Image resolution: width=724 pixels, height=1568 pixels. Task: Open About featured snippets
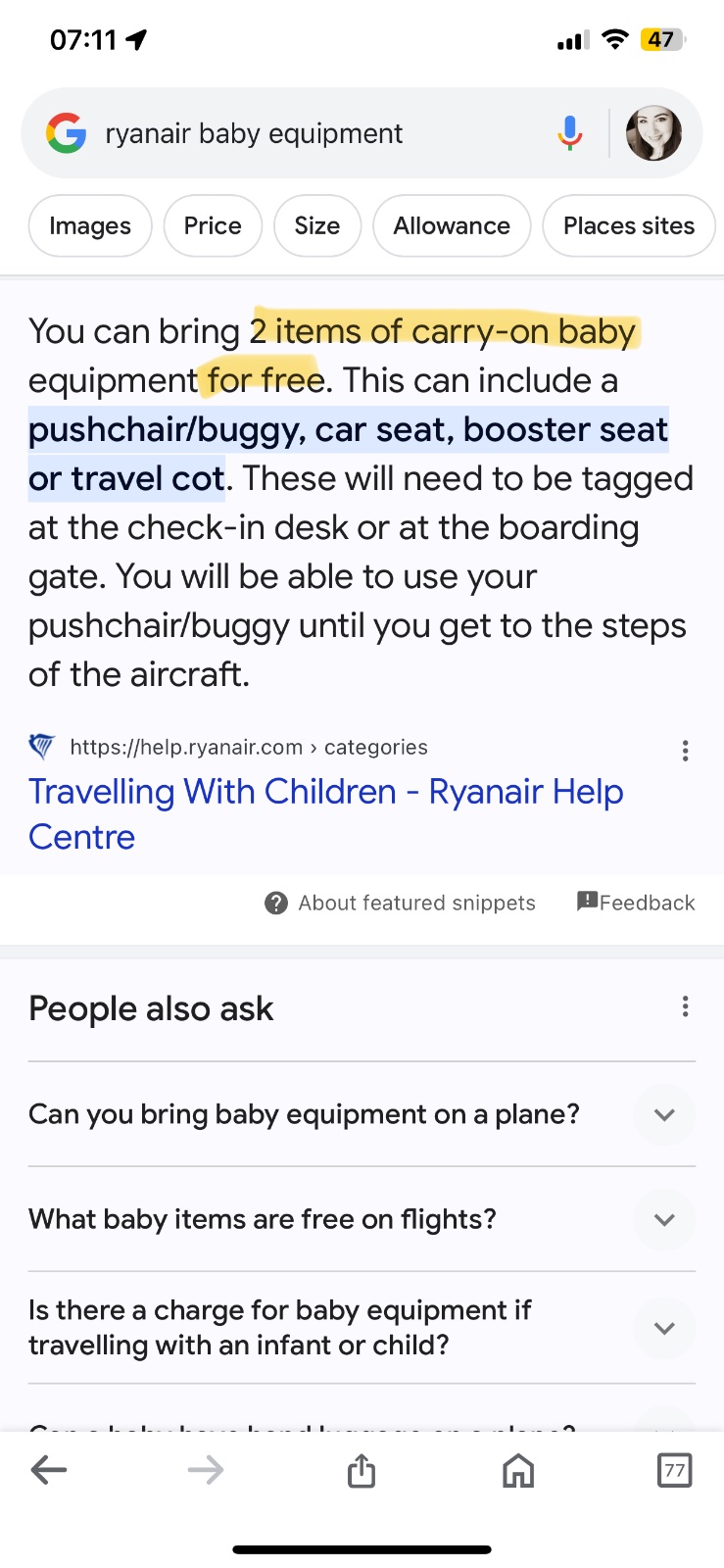coord(401,903)
